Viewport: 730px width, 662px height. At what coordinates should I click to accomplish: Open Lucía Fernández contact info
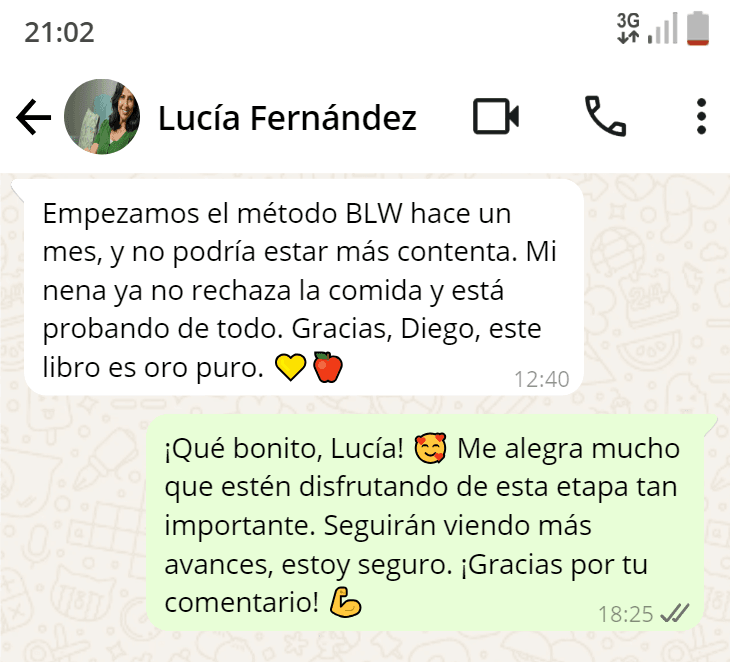287,118
